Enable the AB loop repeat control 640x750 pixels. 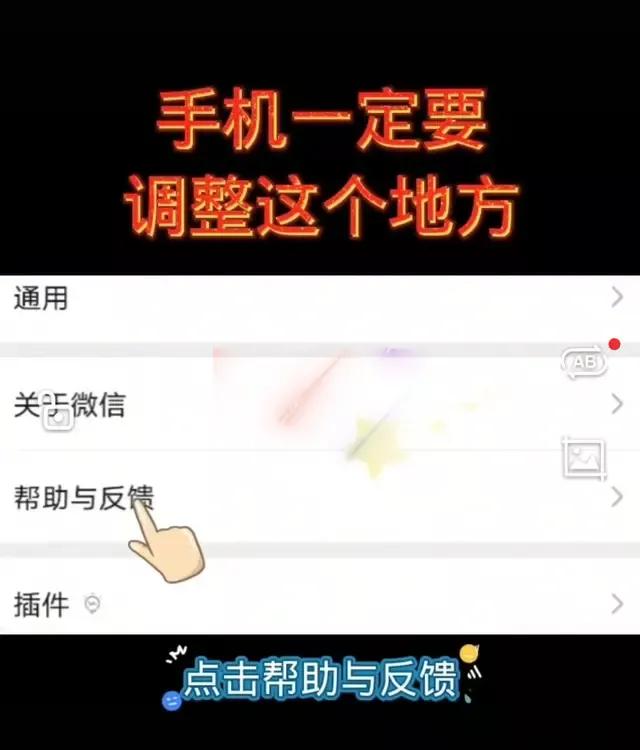584,362
